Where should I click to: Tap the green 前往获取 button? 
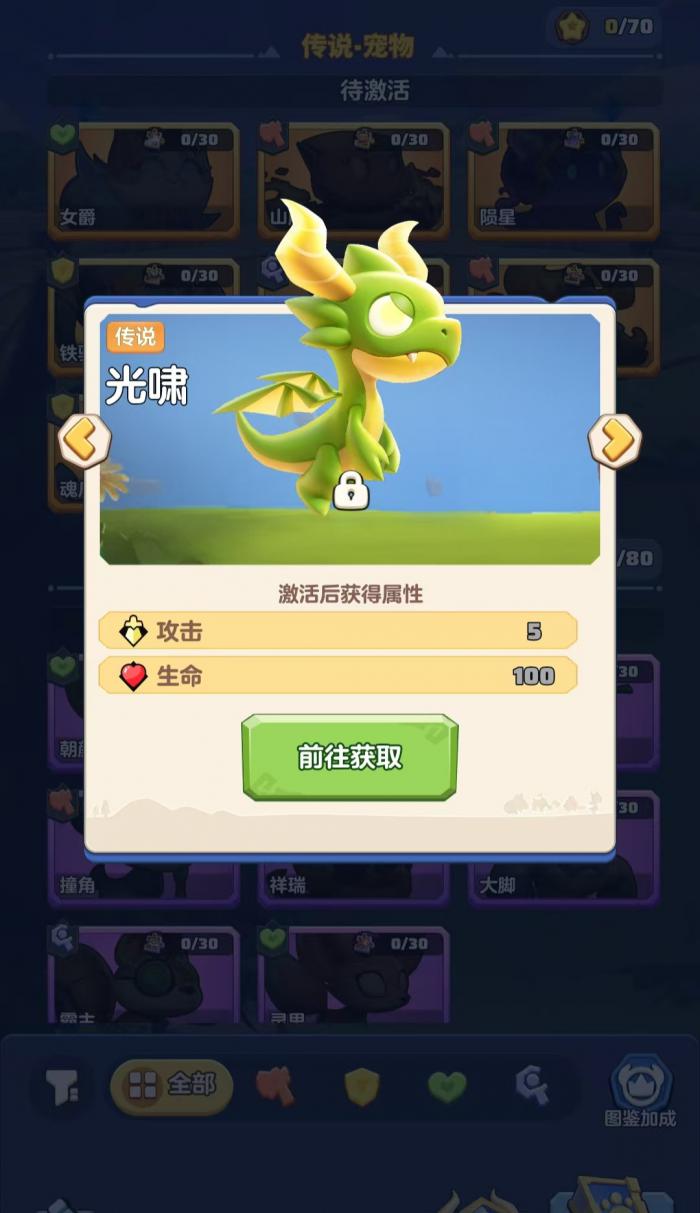(350, 757)
